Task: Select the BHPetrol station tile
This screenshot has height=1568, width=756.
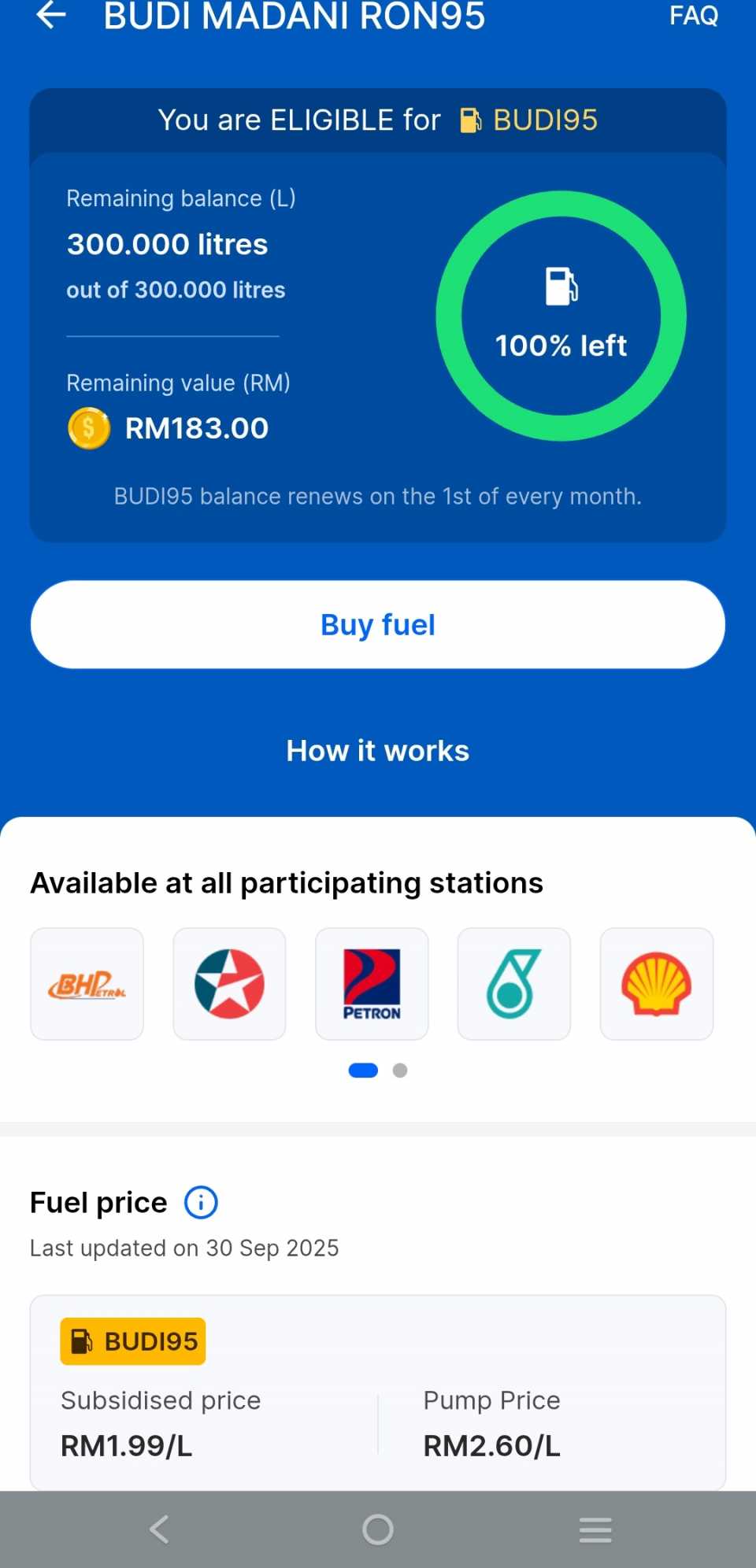Action: pos(87,984)
